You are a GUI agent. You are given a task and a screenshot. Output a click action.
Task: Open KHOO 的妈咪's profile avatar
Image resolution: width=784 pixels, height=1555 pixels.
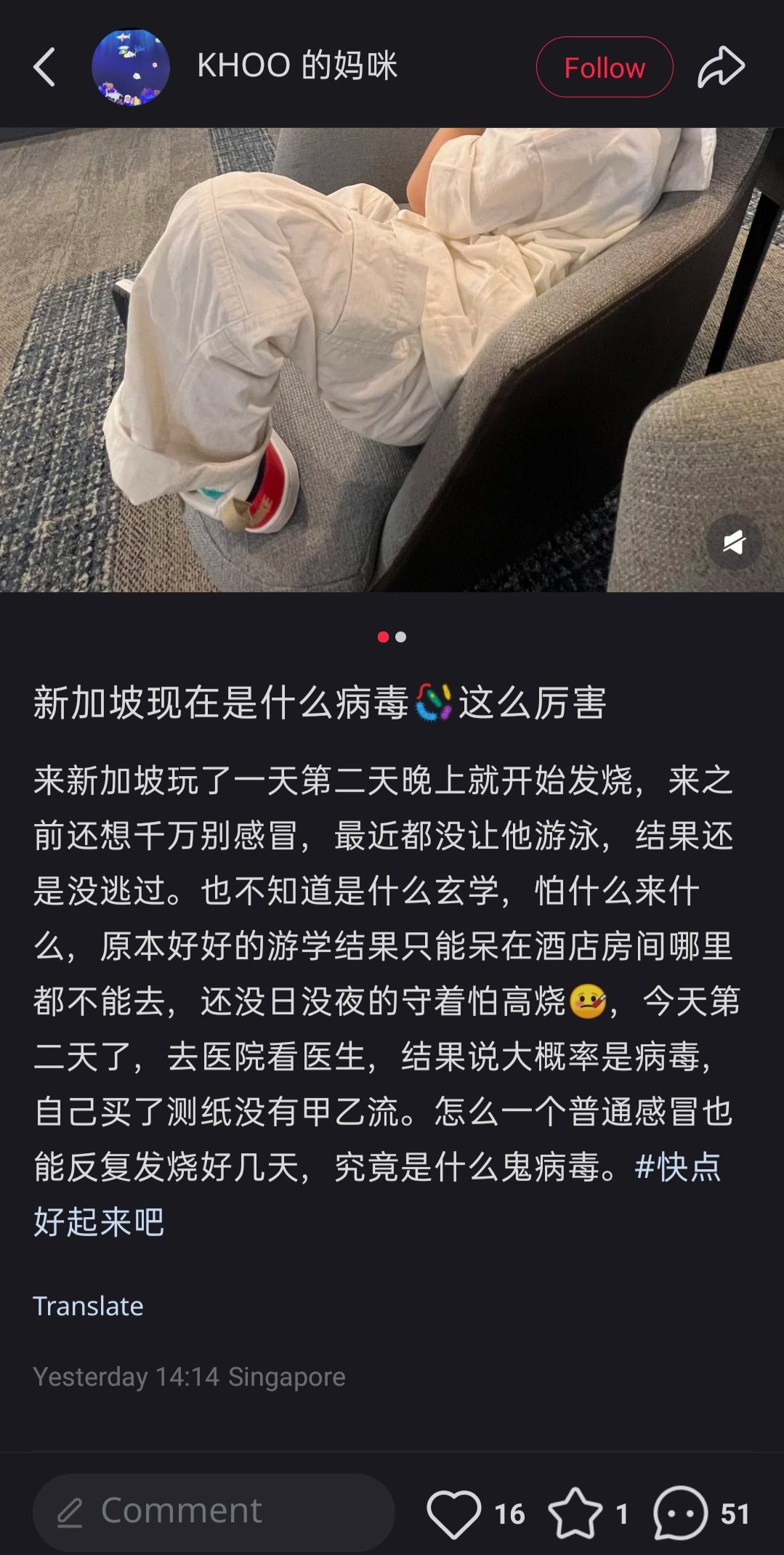tap(131, 67)
